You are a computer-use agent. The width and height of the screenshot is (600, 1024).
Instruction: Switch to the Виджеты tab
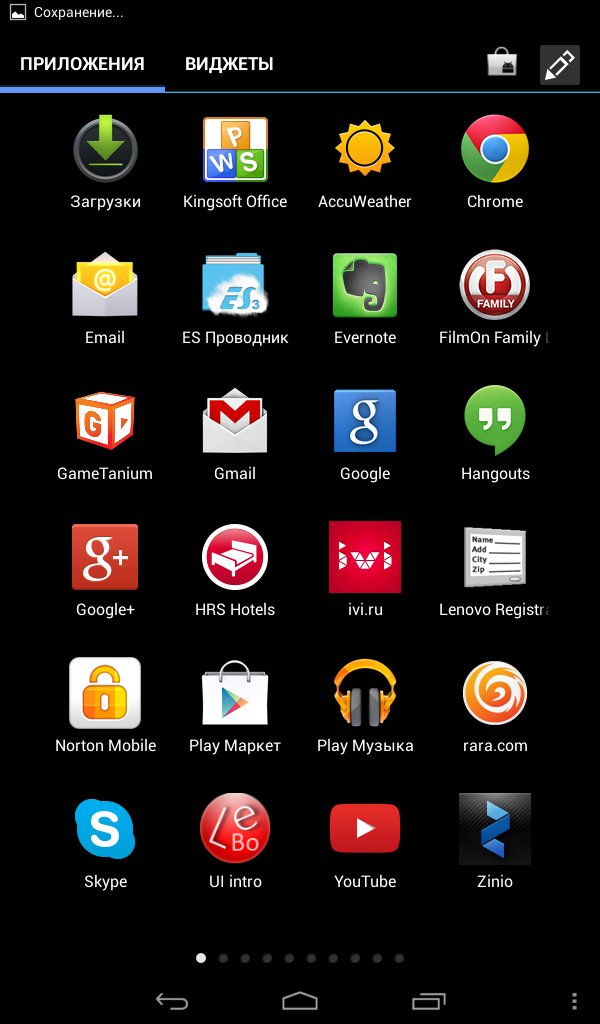click(229, 64)
